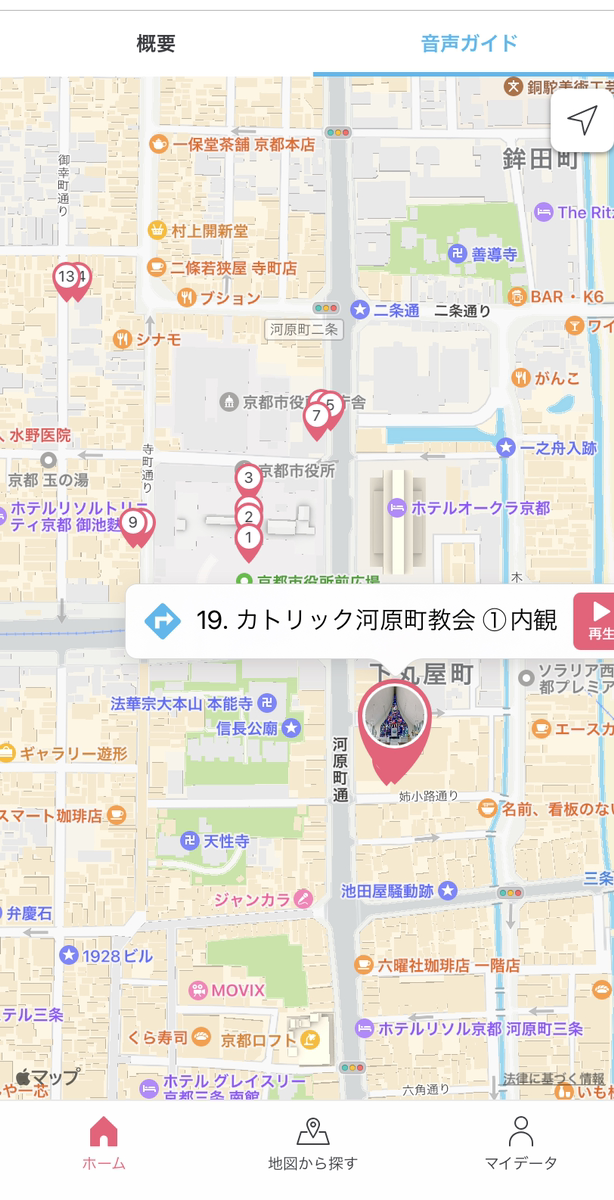Select map pin number 3
Screen dimensions: 614x1200
248,478
